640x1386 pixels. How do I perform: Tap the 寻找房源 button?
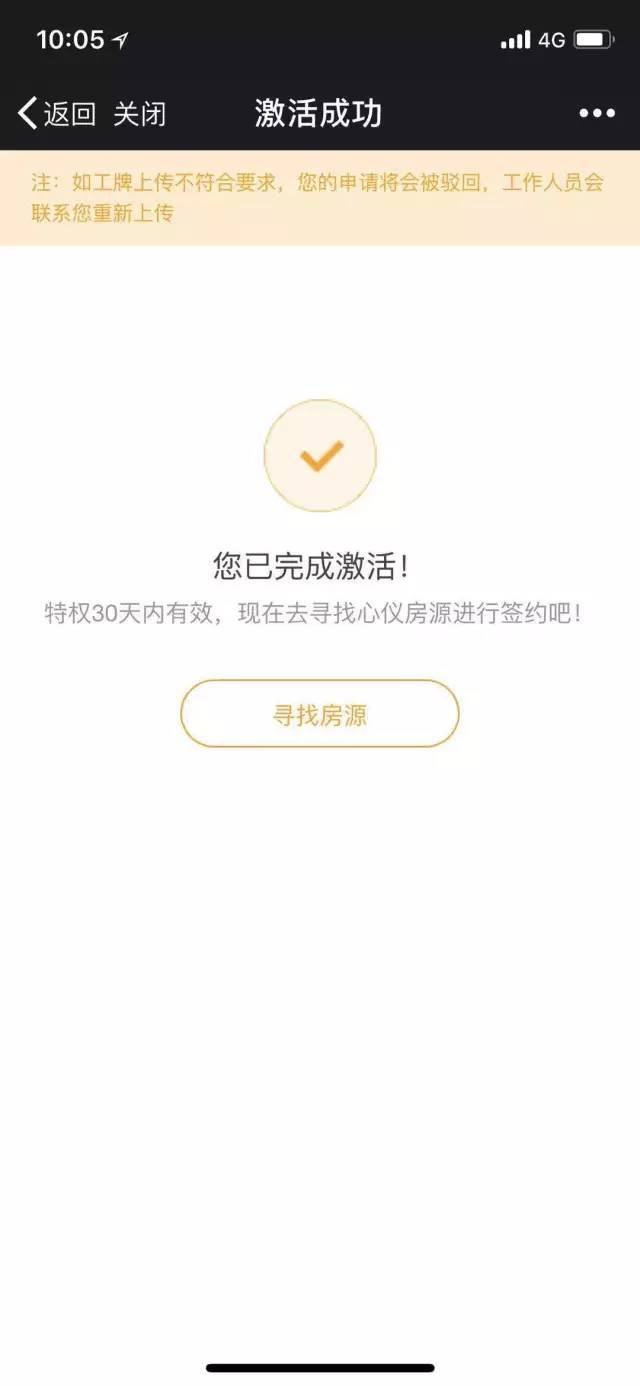(x=319, y=713)
